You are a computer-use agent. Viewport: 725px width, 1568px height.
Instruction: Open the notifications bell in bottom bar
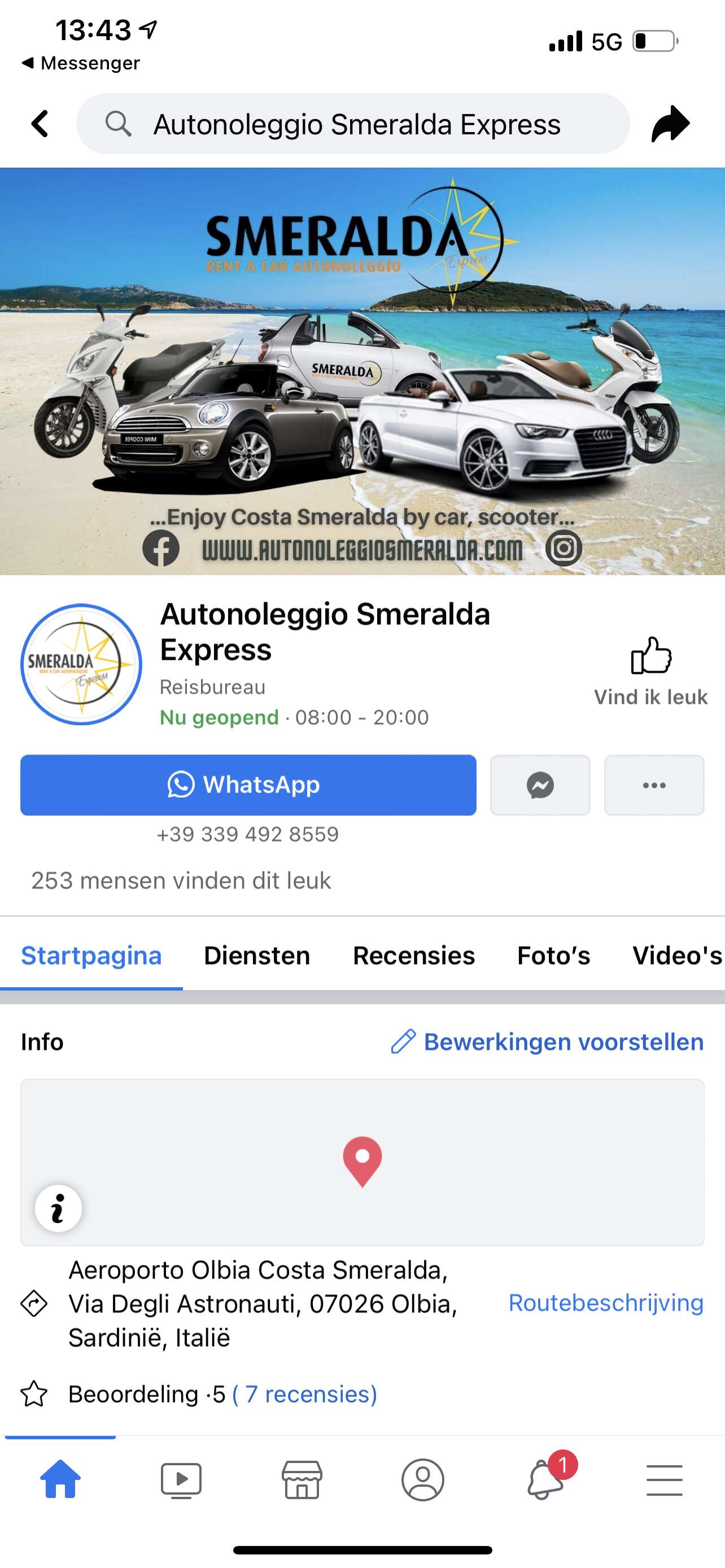[546, 1478]
